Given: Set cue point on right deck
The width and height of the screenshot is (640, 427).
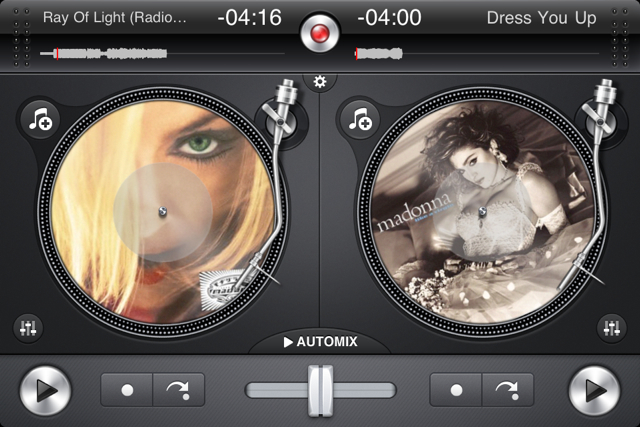Looking at the screenshot, I should [456, 390].
